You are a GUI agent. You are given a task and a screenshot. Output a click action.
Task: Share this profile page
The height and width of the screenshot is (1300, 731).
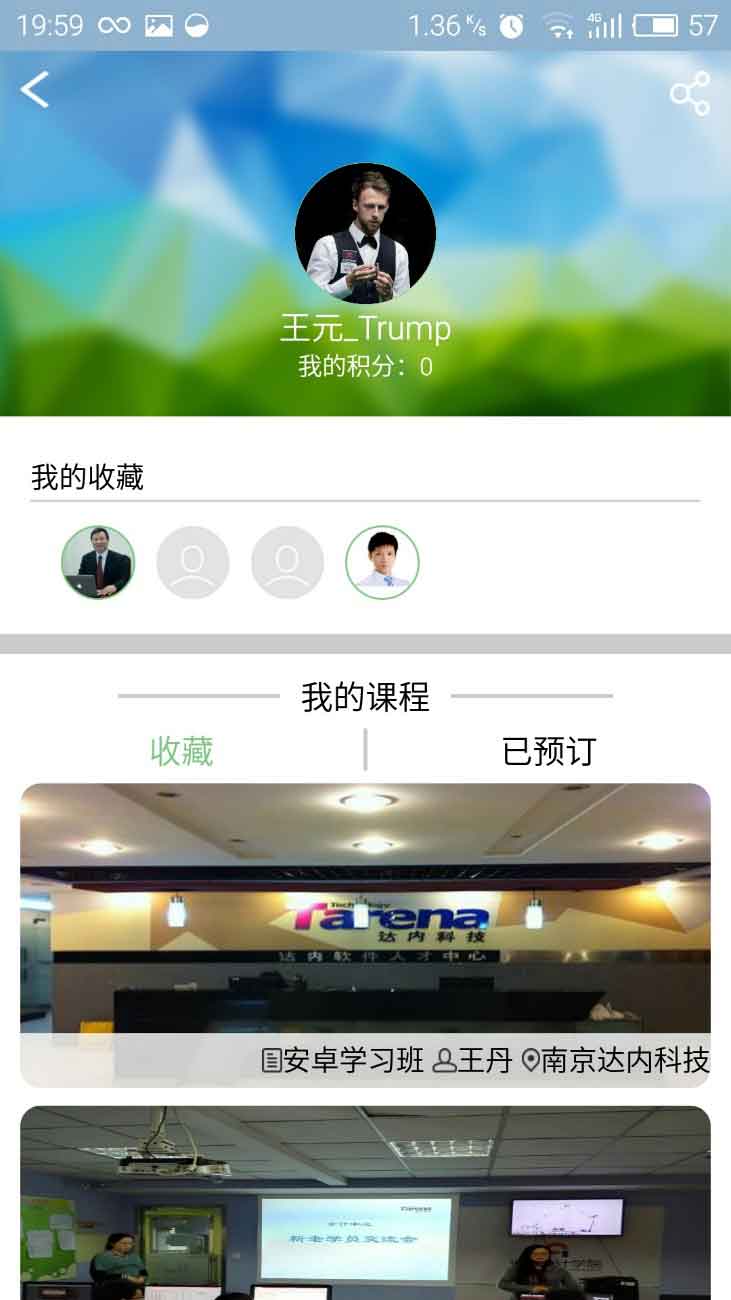689,93
